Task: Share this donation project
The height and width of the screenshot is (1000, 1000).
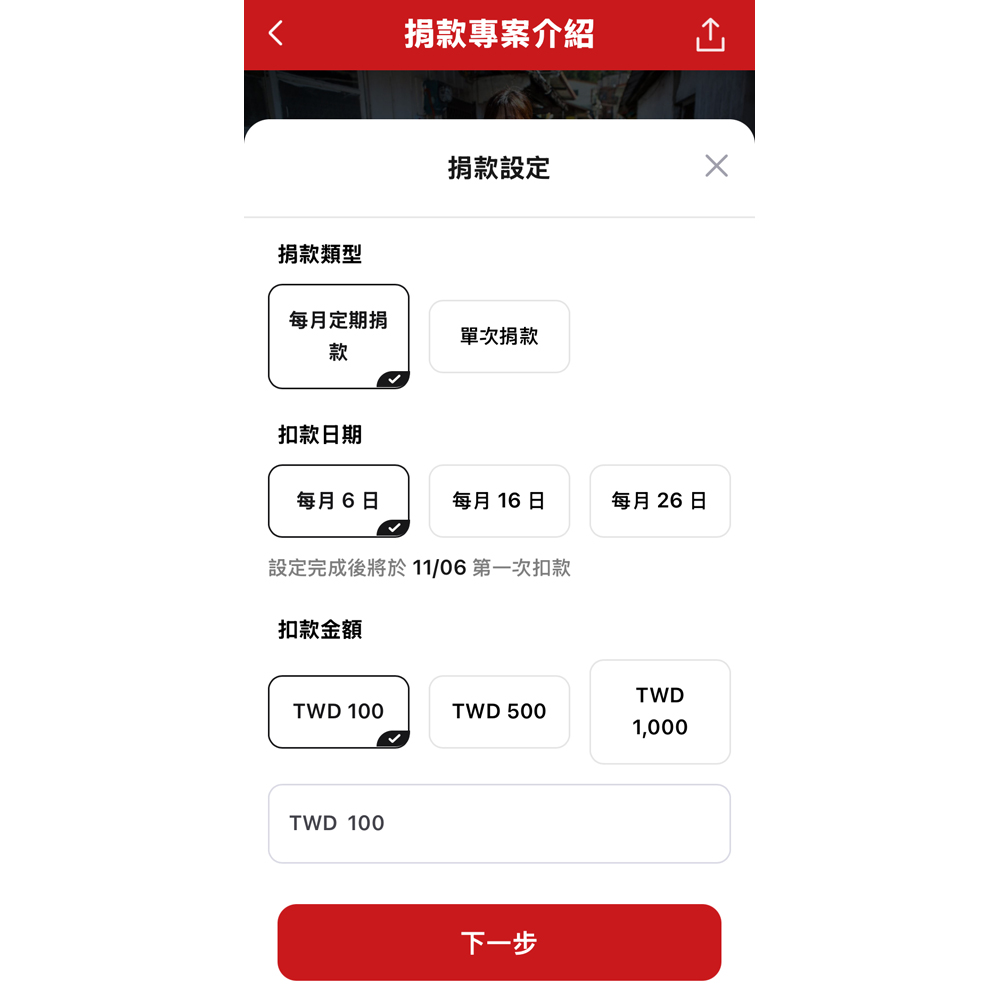Action: point(709,34)
